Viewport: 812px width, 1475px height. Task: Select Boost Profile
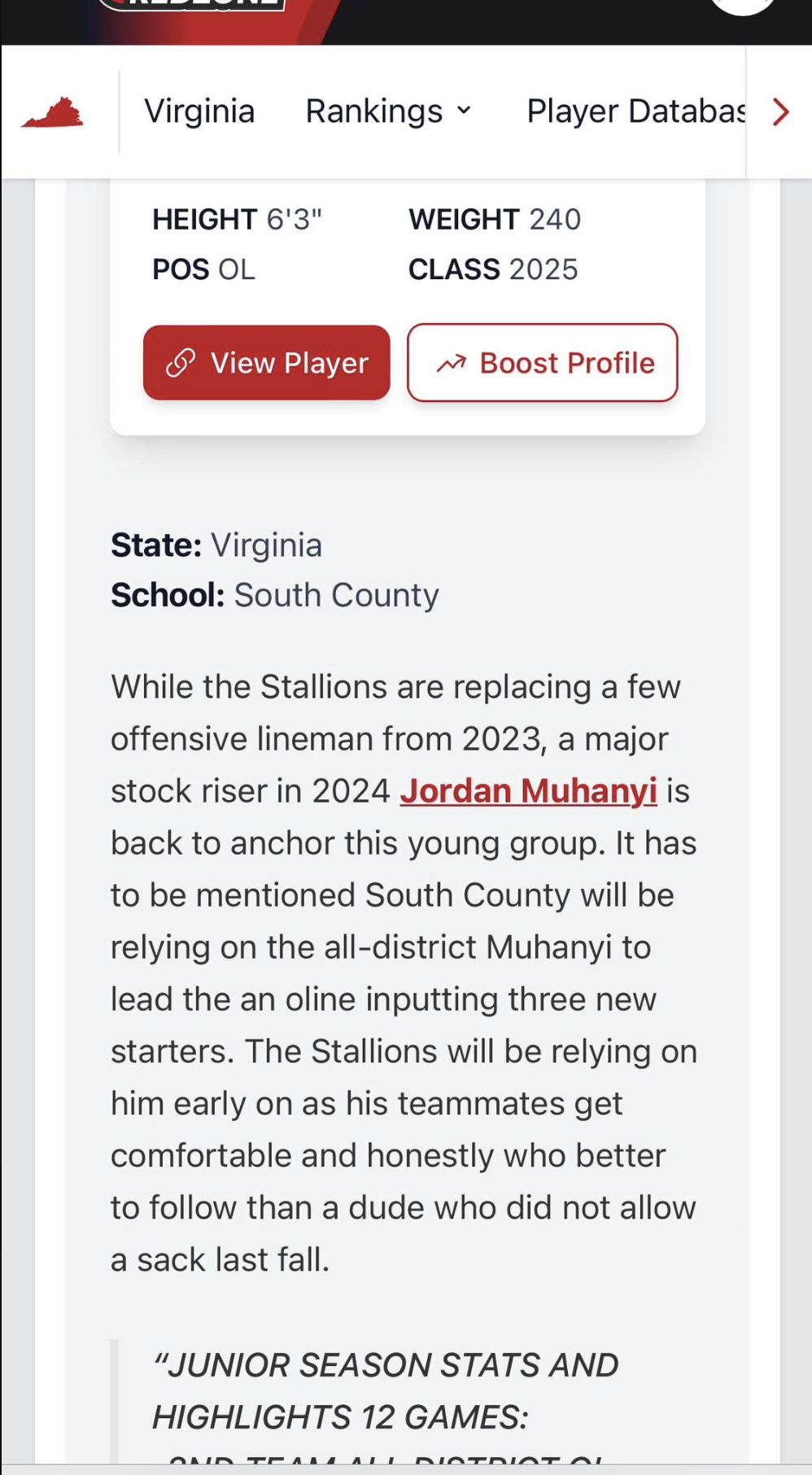[543, 363]
